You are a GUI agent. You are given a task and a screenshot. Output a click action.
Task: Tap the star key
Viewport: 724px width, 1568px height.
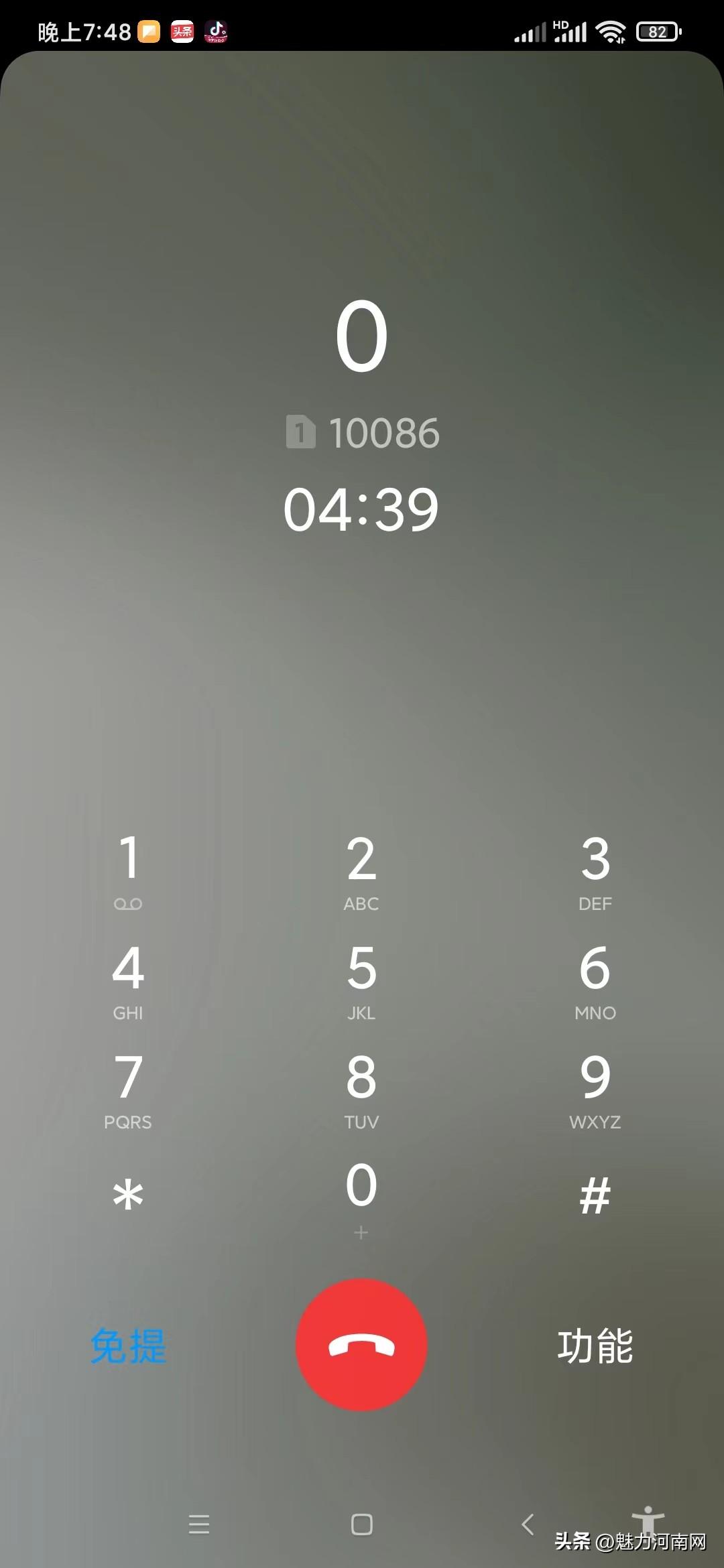pyautogui.click(x=128, y=1196)
